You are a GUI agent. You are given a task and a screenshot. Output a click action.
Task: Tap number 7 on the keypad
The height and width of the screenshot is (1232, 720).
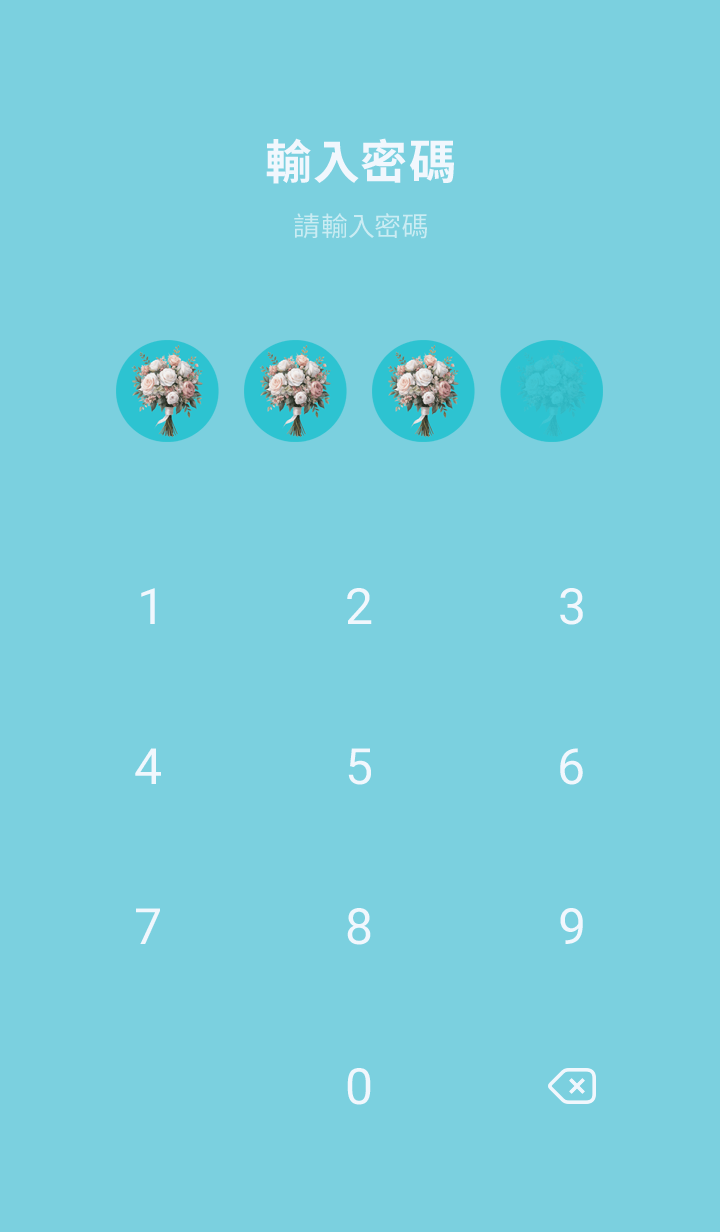tap(148, 927)
